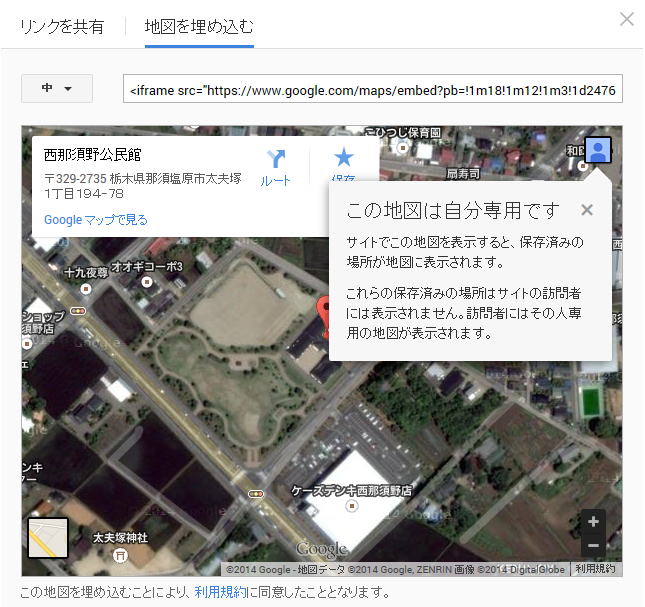Tap the iframe embed code field
Viewport: 645px width, 607px height.
[373, 90]
